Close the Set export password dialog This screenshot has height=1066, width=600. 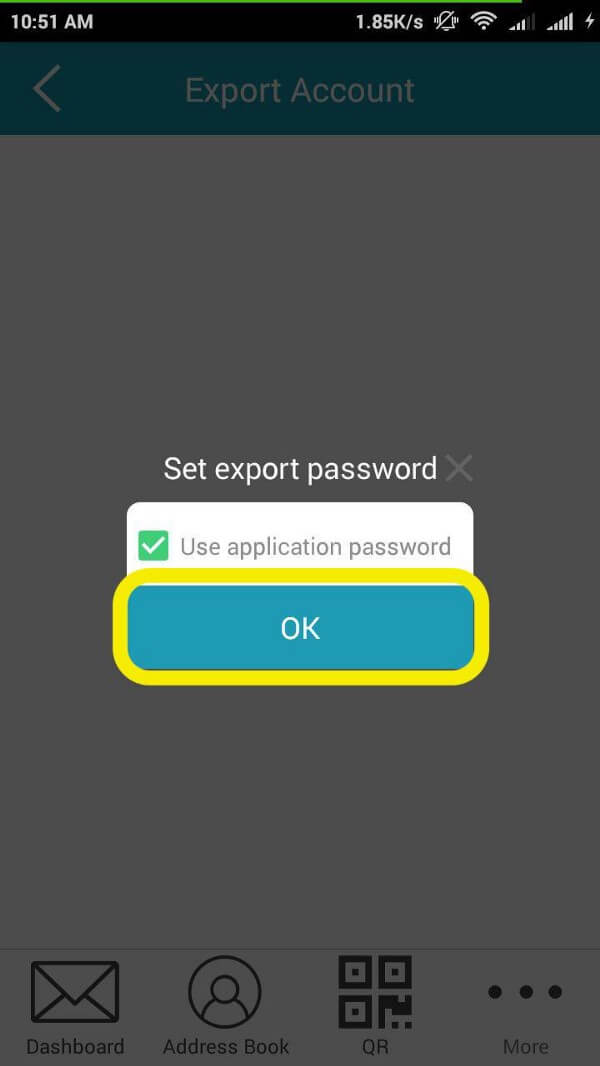[x=459, y=467]
